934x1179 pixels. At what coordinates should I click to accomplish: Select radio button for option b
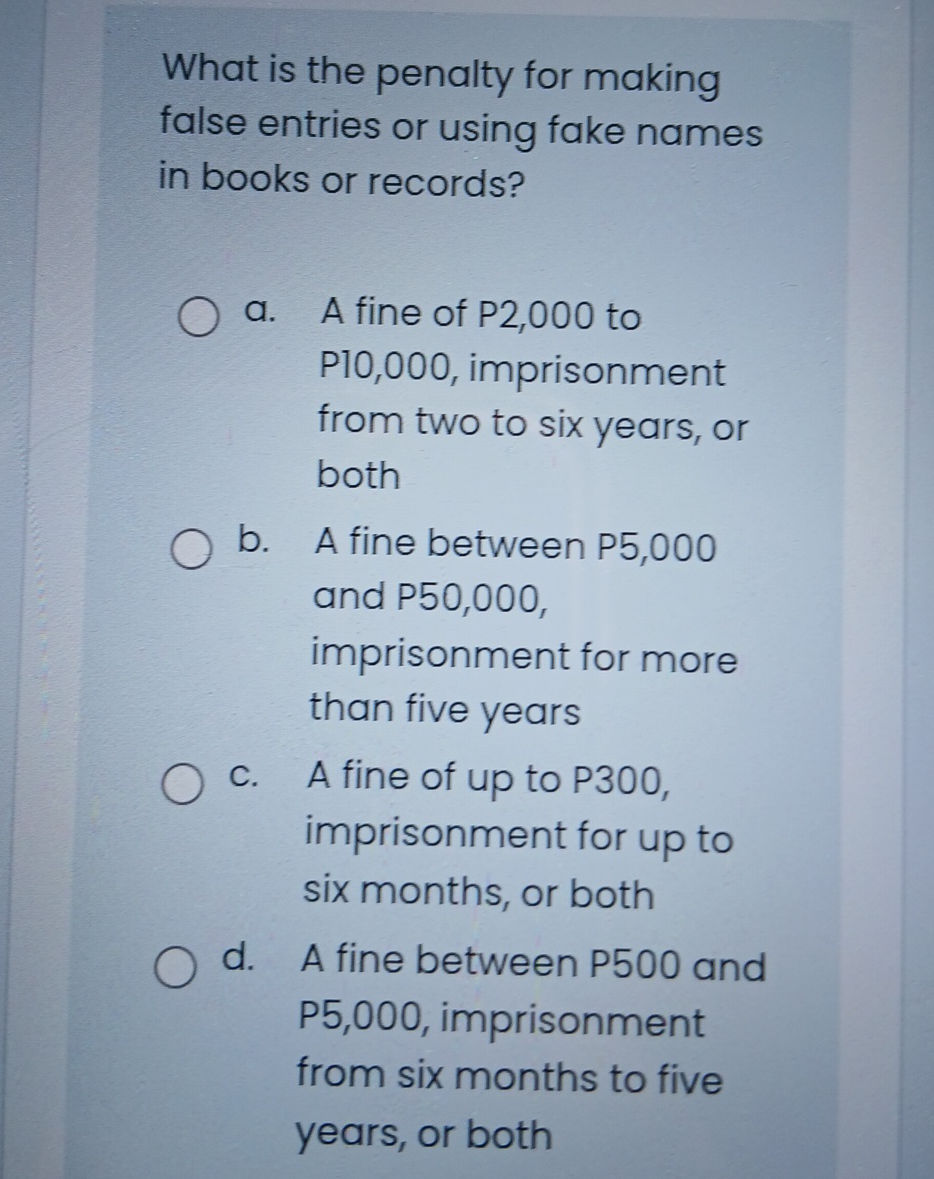click(193, 549)
